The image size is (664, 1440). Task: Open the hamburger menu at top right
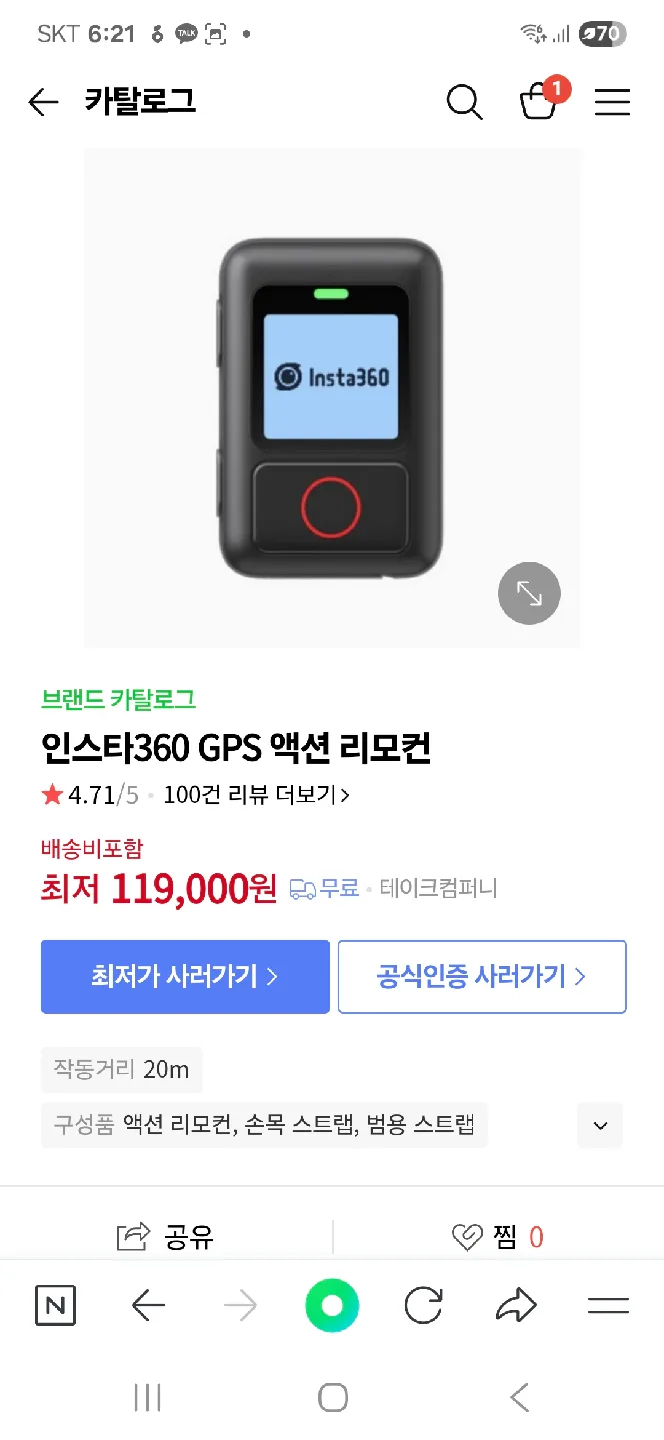coord(612,102)
